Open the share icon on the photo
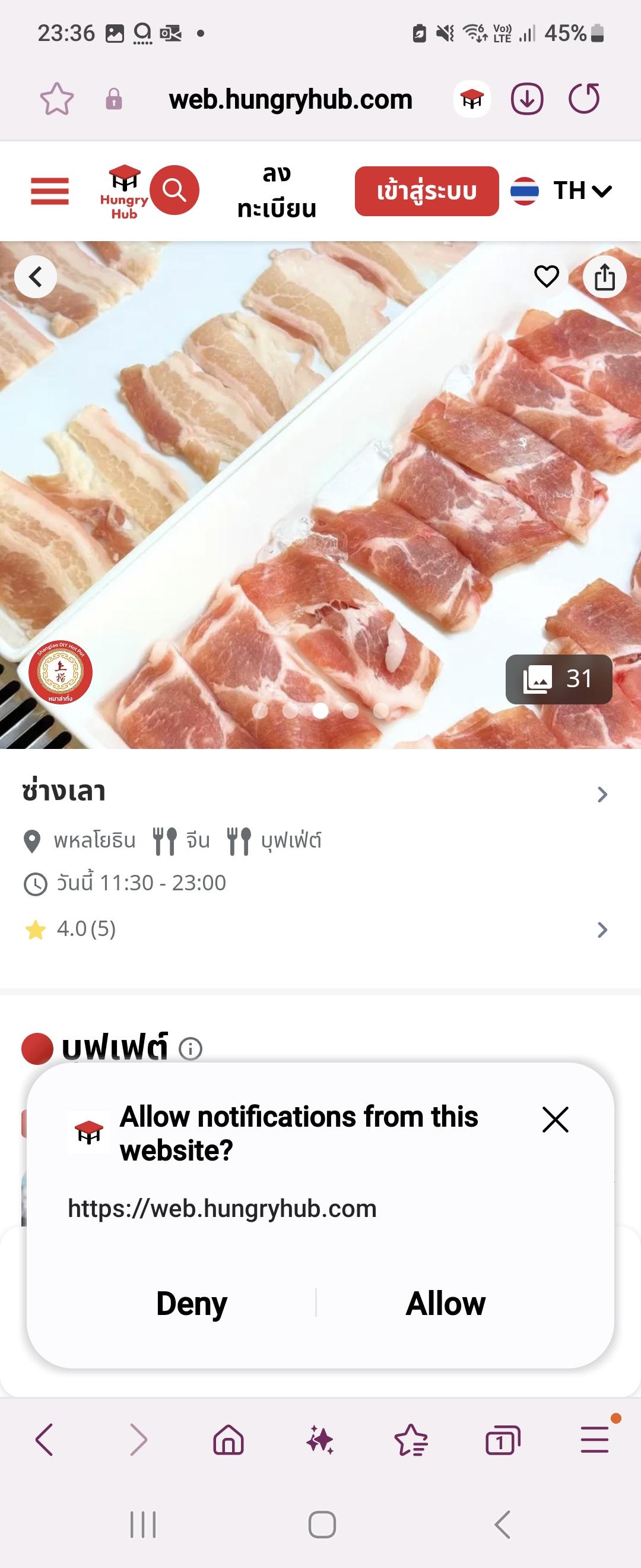 pyautogui.click(x=604, y=277)
